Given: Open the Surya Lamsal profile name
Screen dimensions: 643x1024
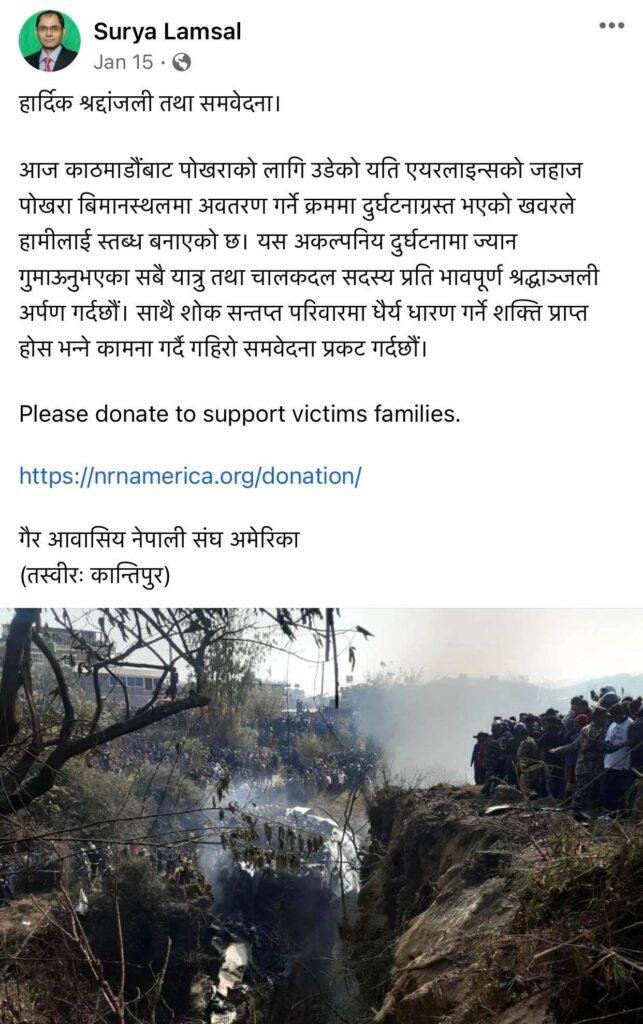Looking at the screenshot, I should (167, 31).
